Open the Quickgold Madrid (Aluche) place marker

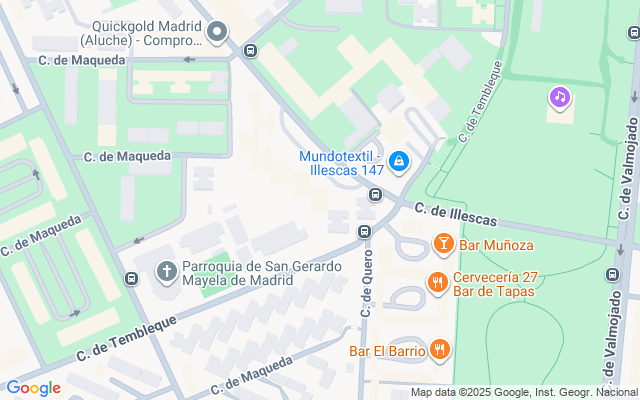tap(217, 35)
